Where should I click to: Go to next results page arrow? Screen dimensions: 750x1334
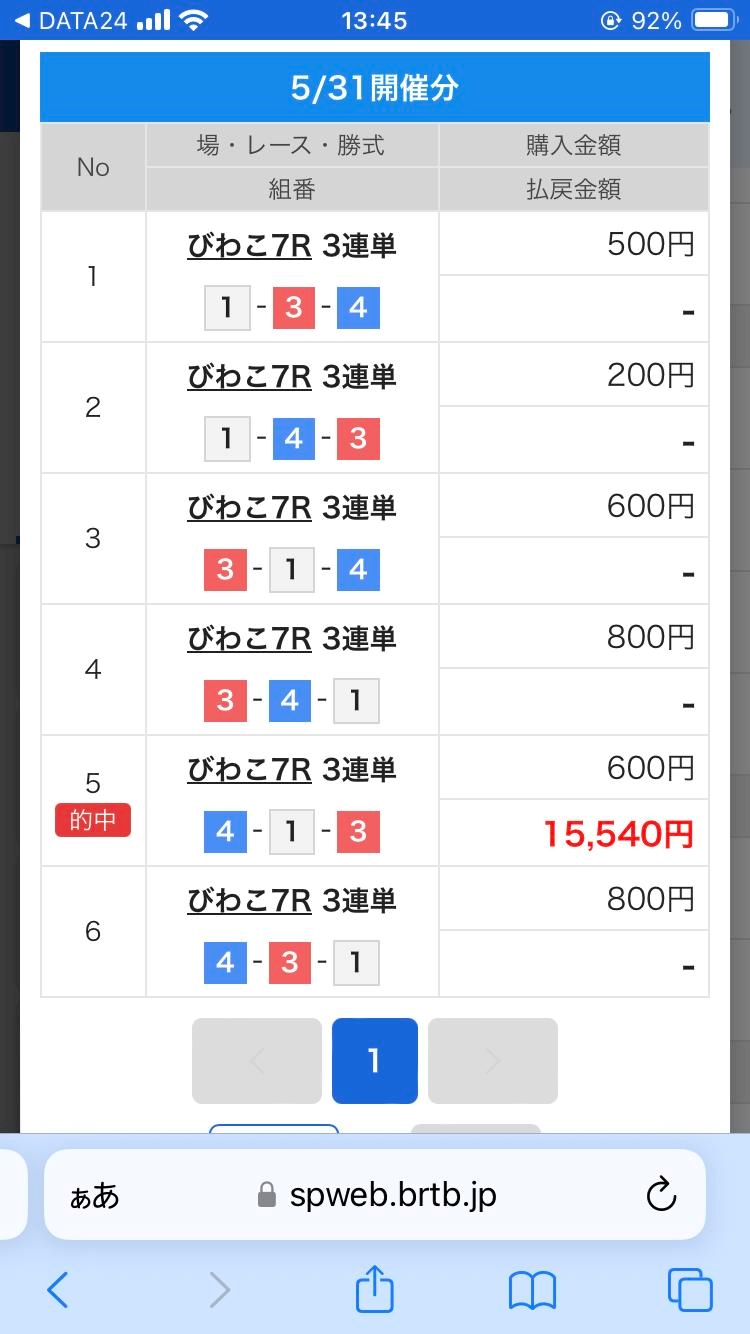pyautogui.click(x=493, y=1061)
